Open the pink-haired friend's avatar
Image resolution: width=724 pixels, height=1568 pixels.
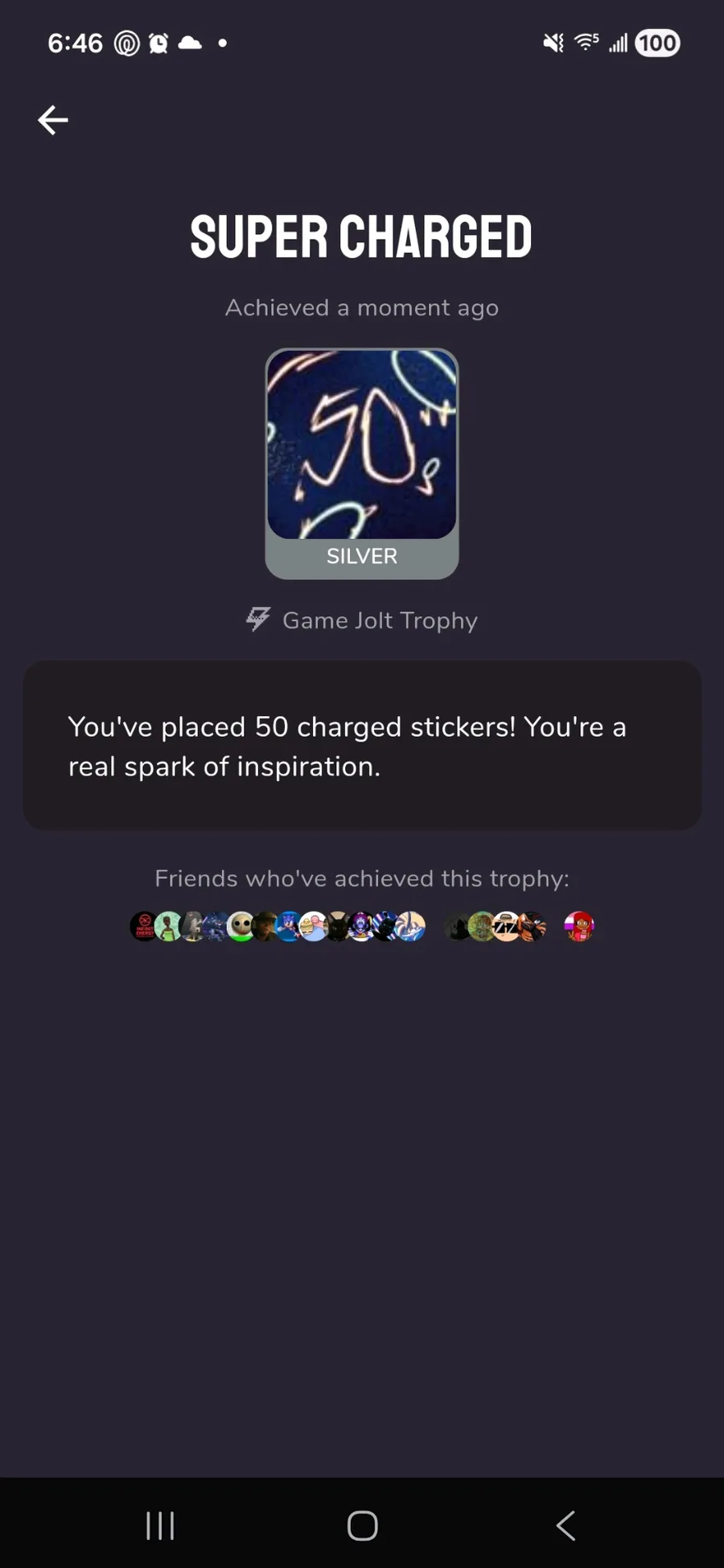[579, 926]
